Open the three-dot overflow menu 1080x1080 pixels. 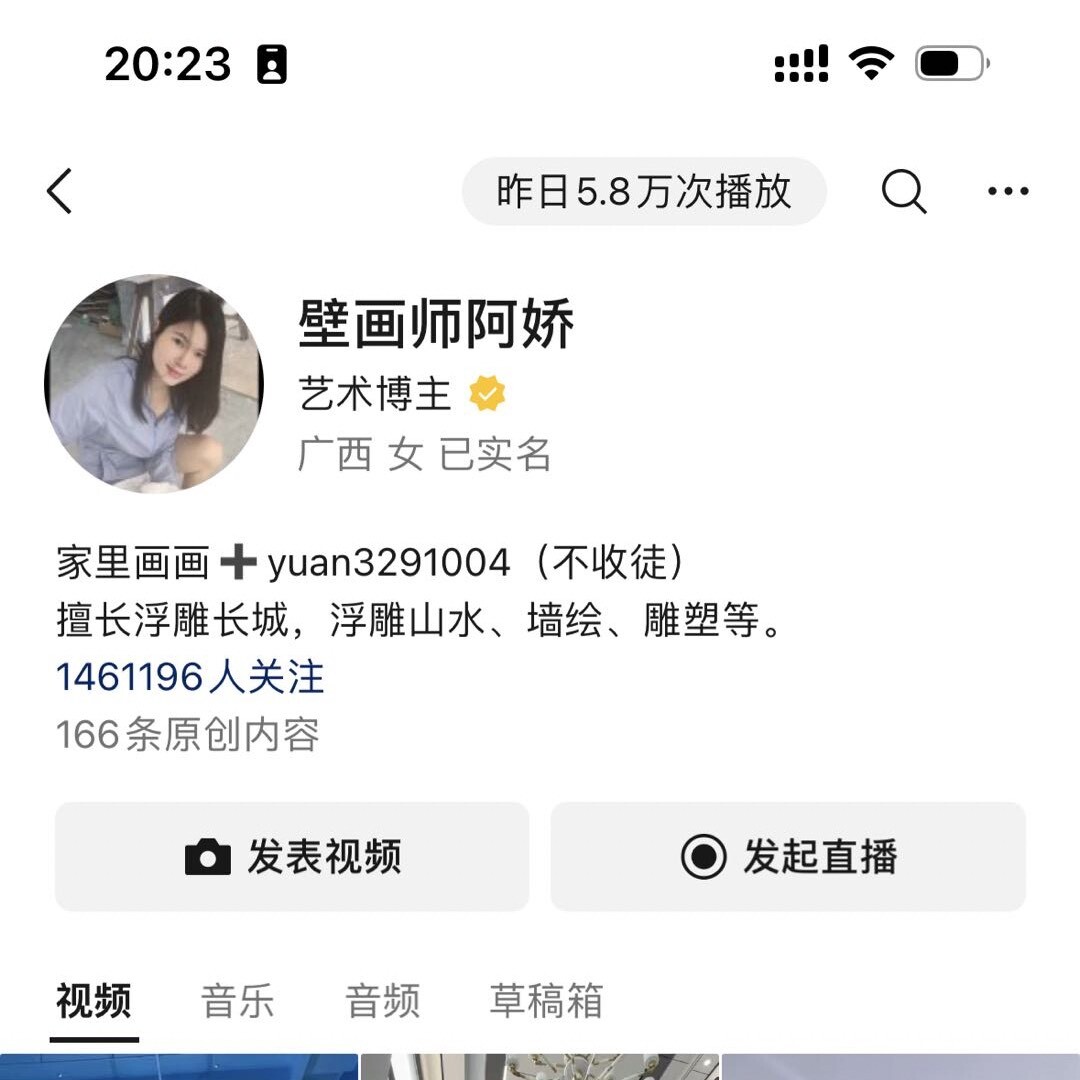1007,191
